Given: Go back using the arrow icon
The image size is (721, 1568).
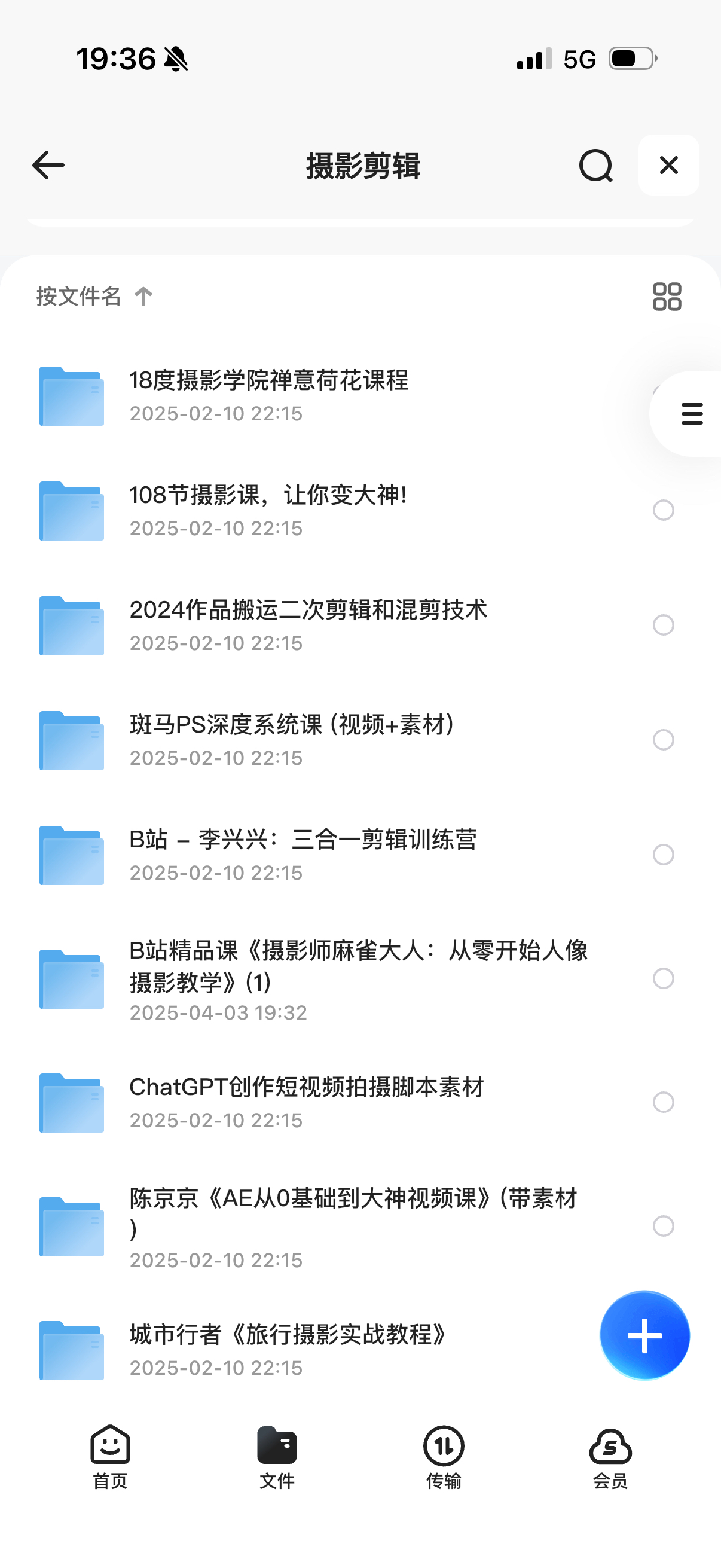Looking at the screenshot, I should pos(48,166).
